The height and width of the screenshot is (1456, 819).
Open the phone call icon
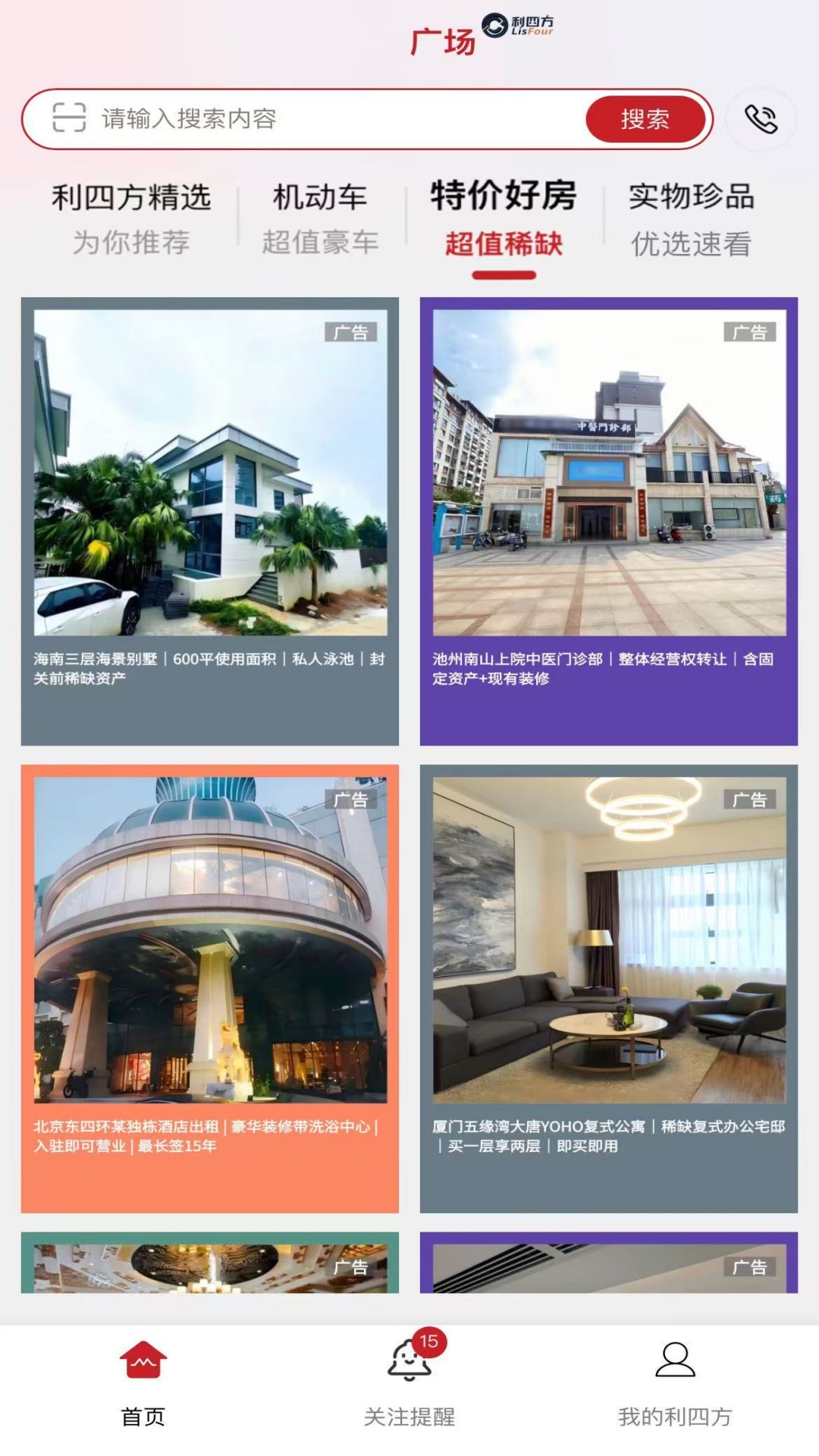click(x=761, y=119)
